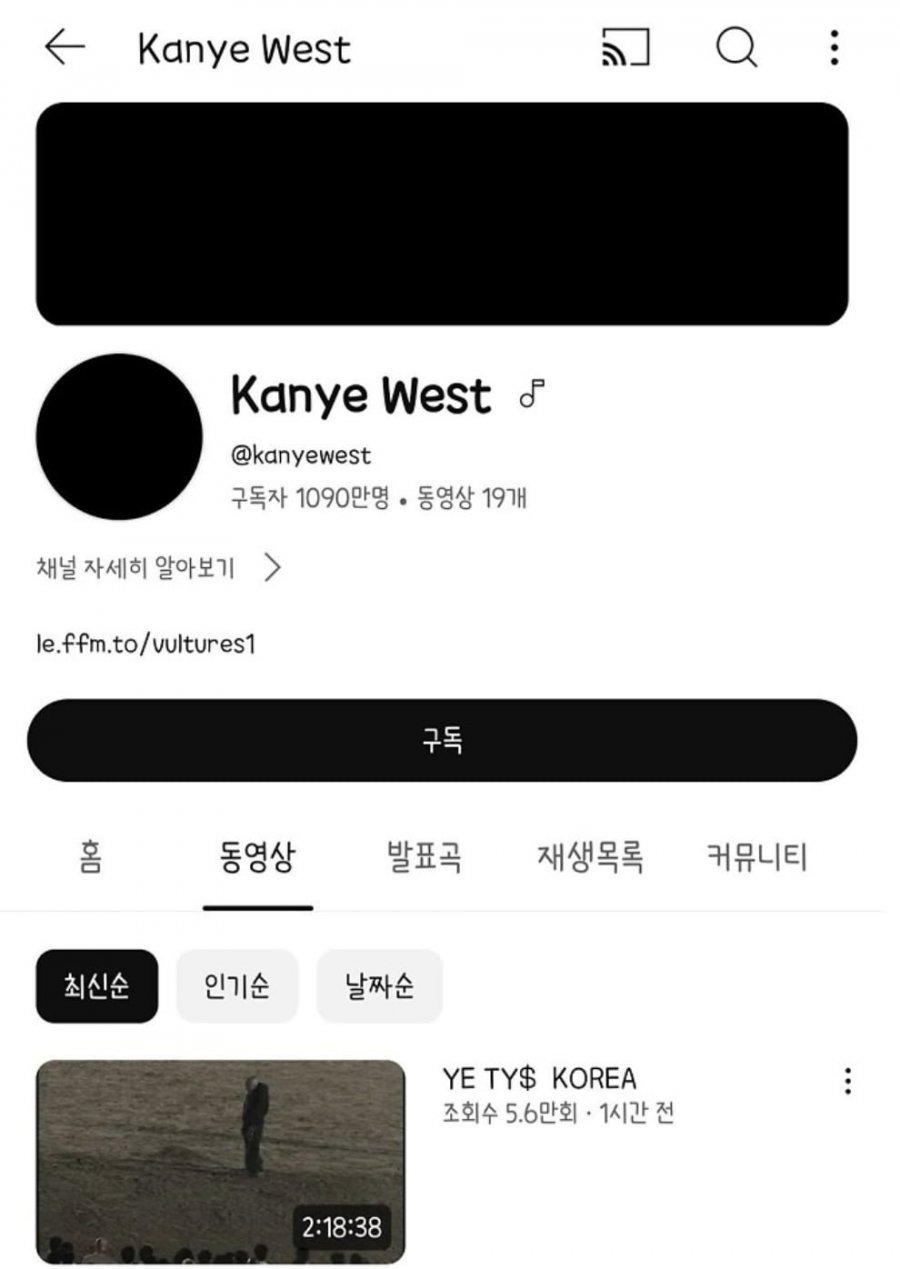The width and height of the screenshot is (900, 1269).
Task: Select the 동영상 tab
Action: [x=257, y=858]
